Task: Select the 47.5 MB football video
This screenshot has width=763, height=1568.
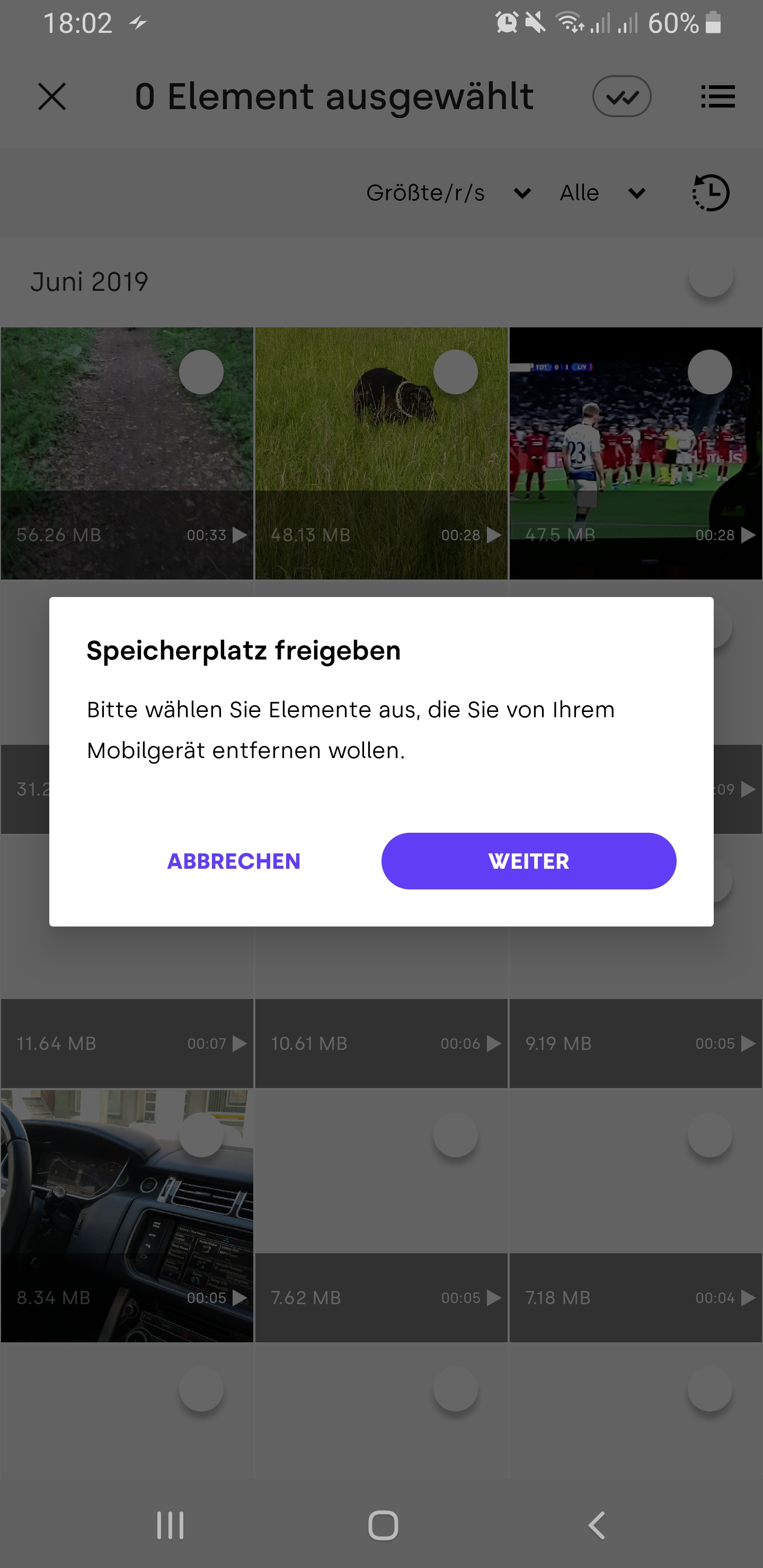Action: (x=709, y=372)
